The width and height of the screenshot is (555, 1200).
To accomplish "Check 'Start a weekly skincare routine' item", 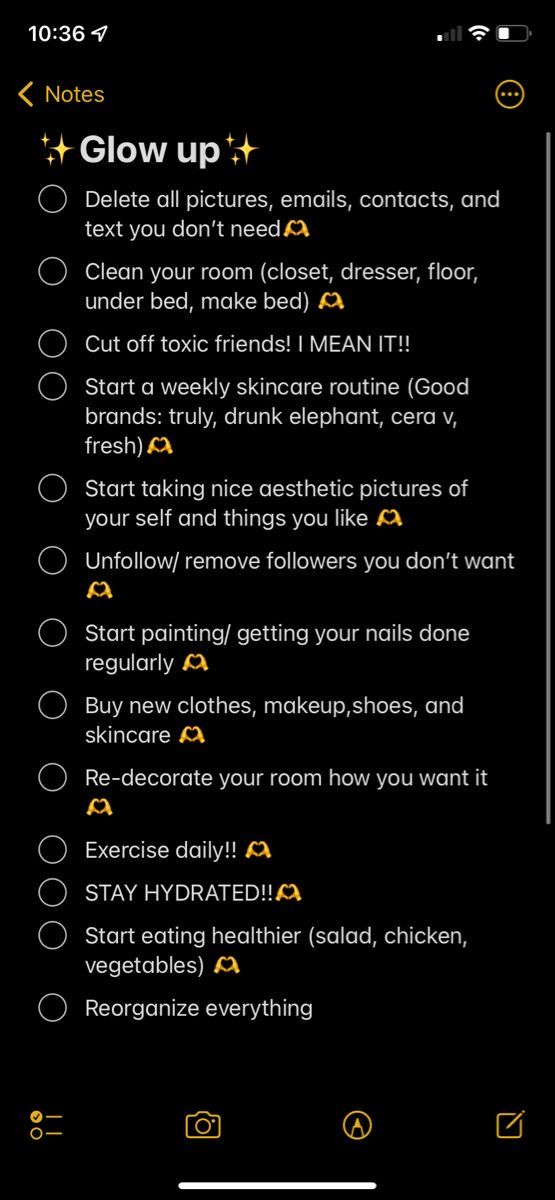I will 52,386.
